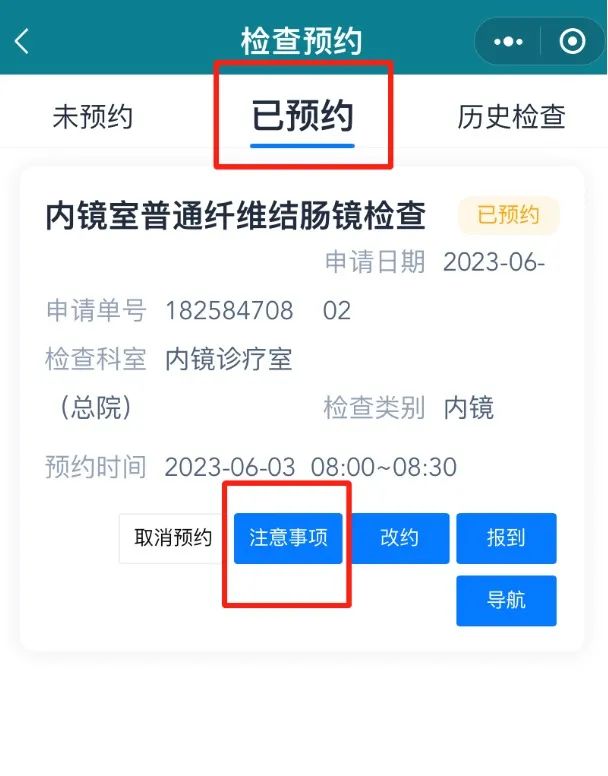View 注意事项 for the colonoscopy
Image resolution: width=608 pixels, height=776 pixels.
coord(288,538)
